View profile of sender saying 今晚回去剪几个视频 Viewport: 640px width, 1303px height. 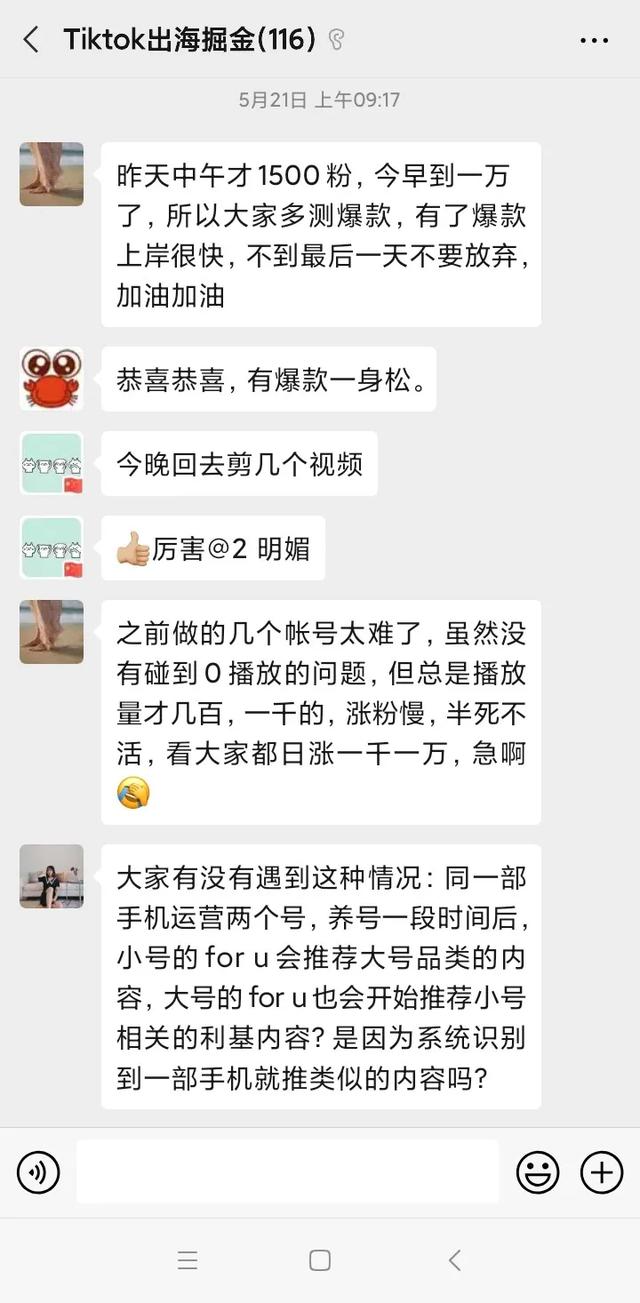pos(51,463)
